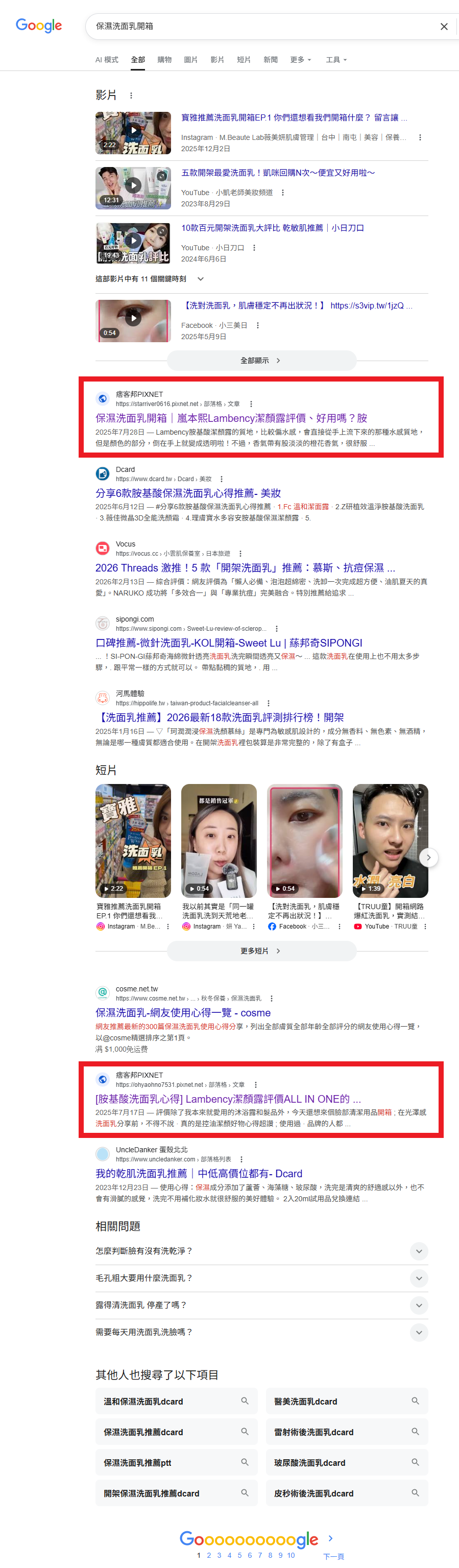Screen dimensions: 459x1568
Task: Tap 更多短片 button
Action: click(x=261, y=951)
